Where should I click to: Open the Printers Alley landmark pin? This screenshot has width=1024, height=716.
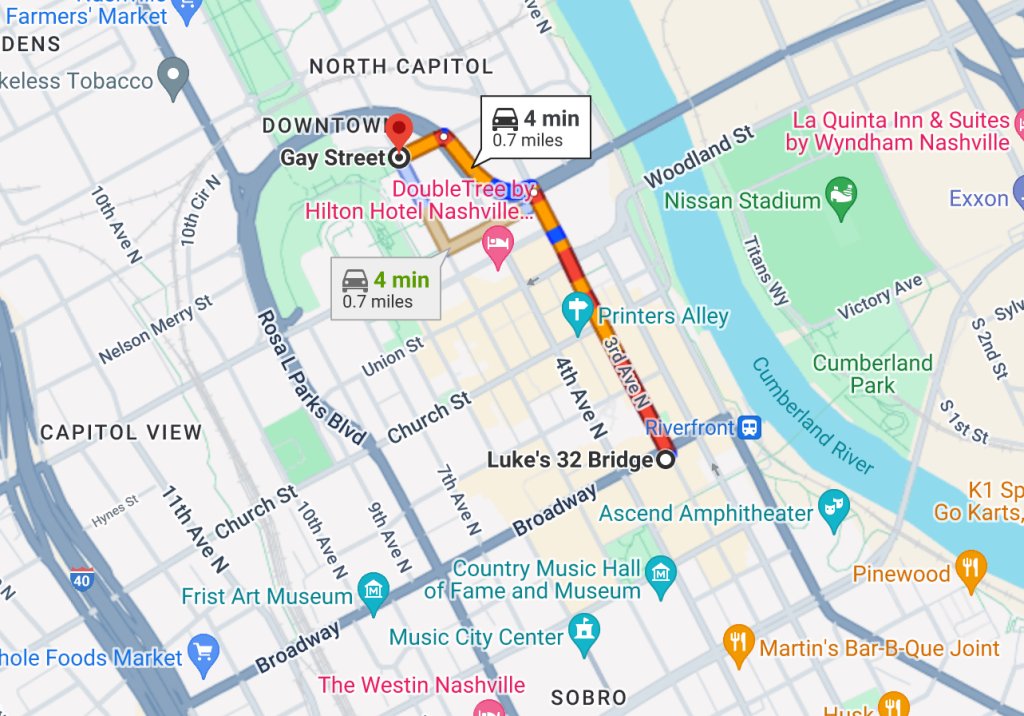coord(577,313)
